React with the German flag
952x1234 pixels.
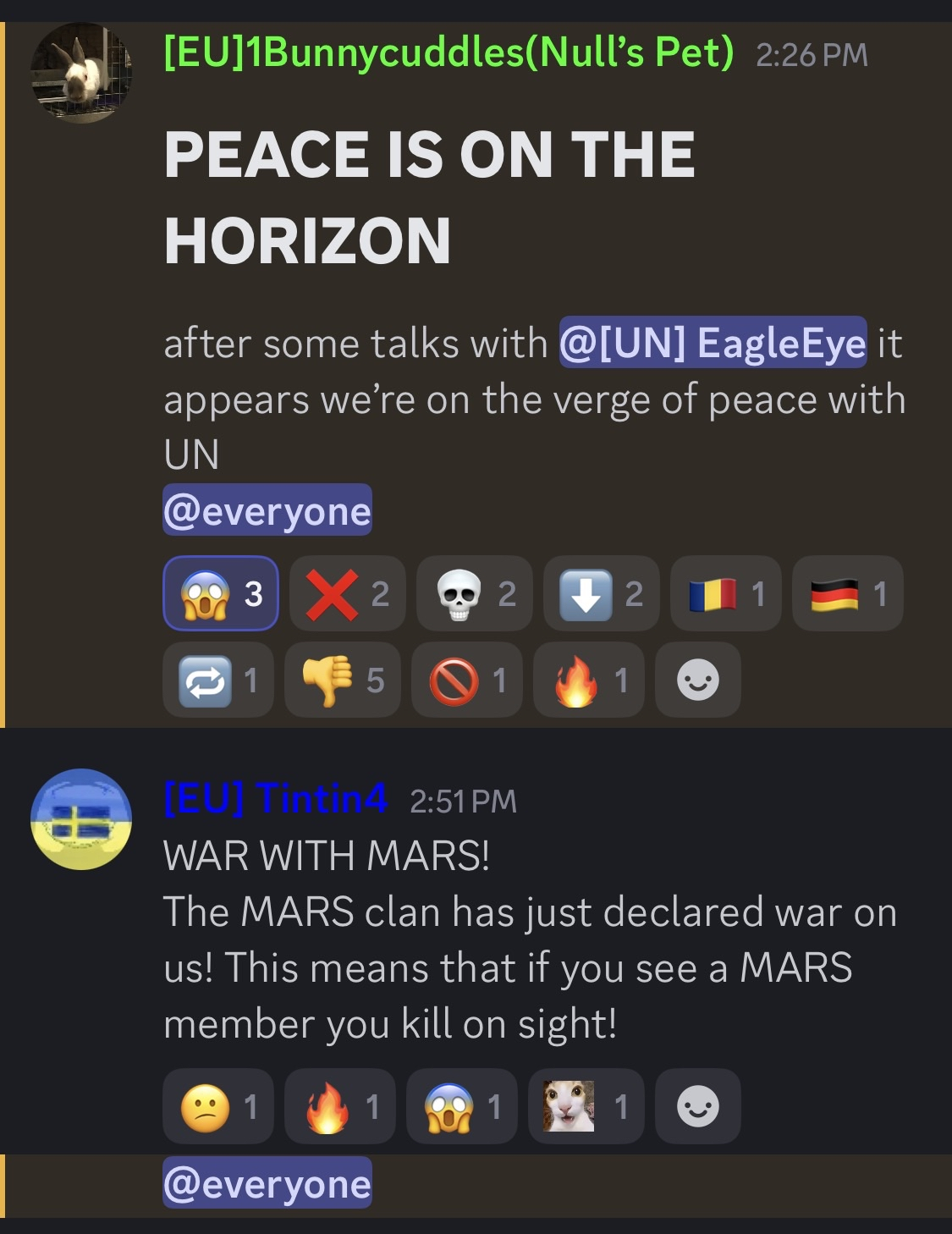tap(847, 594)
